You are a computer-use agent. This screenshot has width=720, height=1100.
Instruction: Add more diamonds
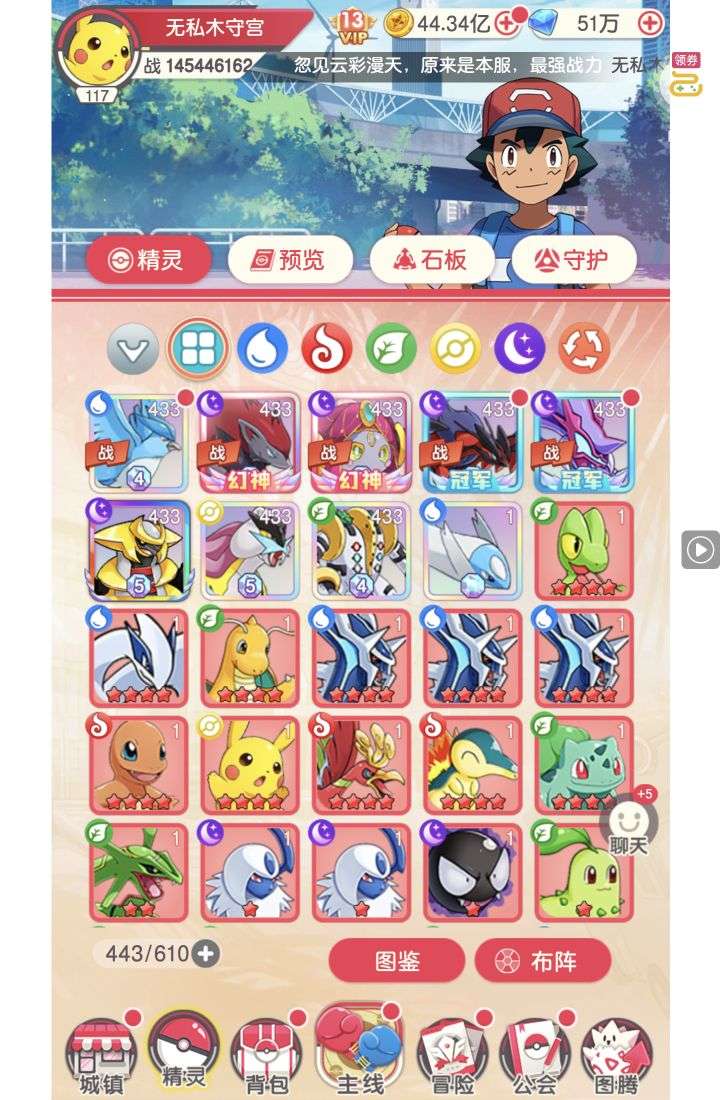click(650, 22)
